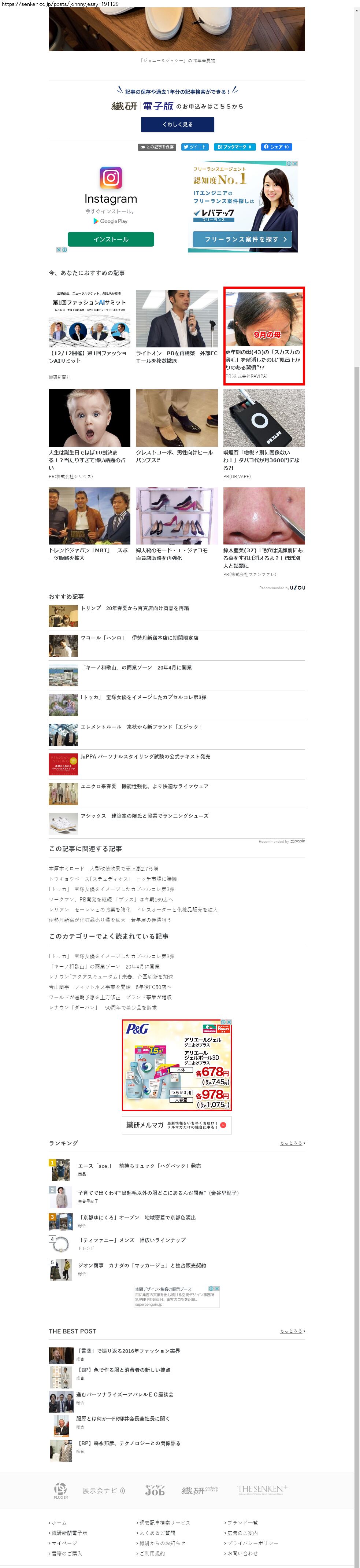Open the フリーランス案件を探す ad button
The width and height of the screenshot is (360, 1568).
coord(242,239)
